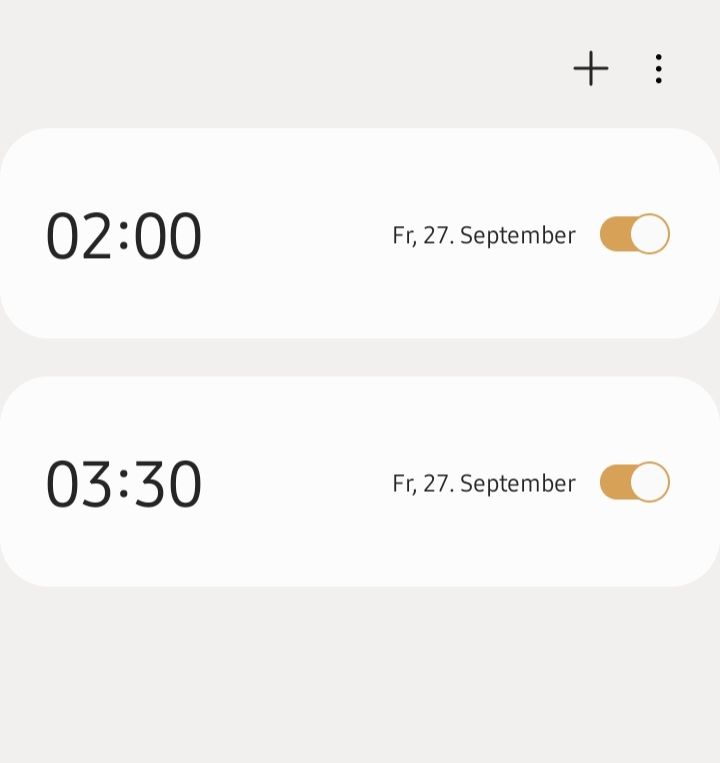Add a new alarm with the plus icon

(591, 68)
